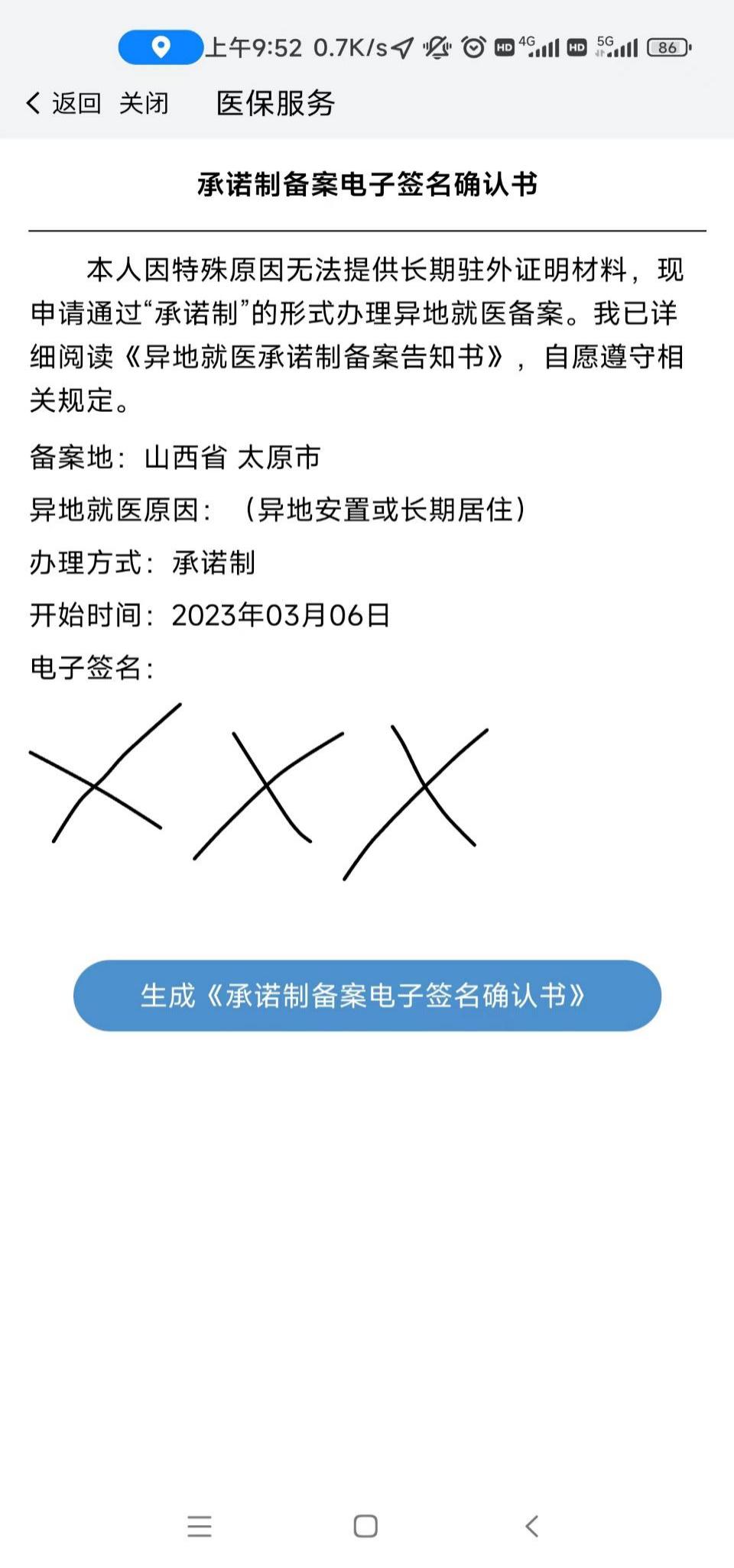Go back via the 返回 button

64,103
